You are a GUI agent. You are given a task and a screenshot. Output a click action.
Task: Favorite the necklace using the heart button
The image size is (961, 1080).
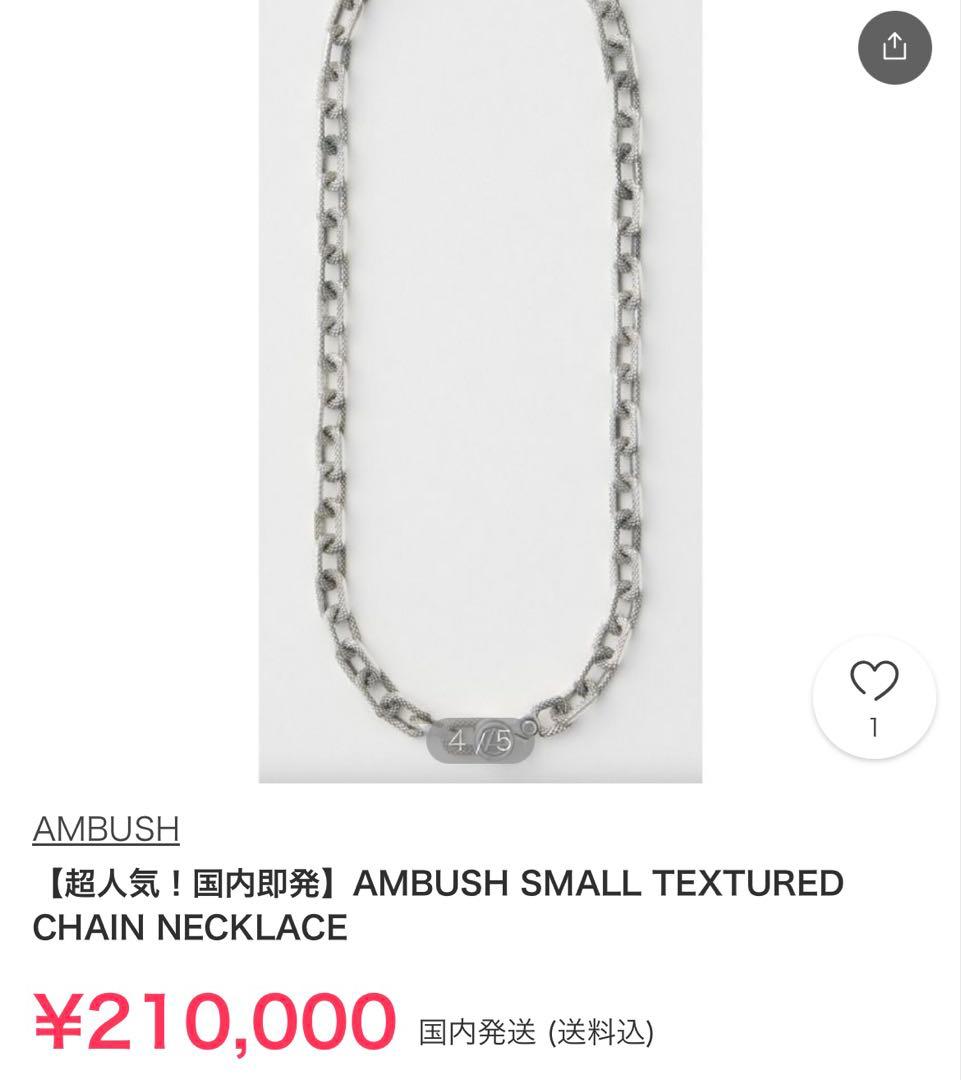pos(873,681)
